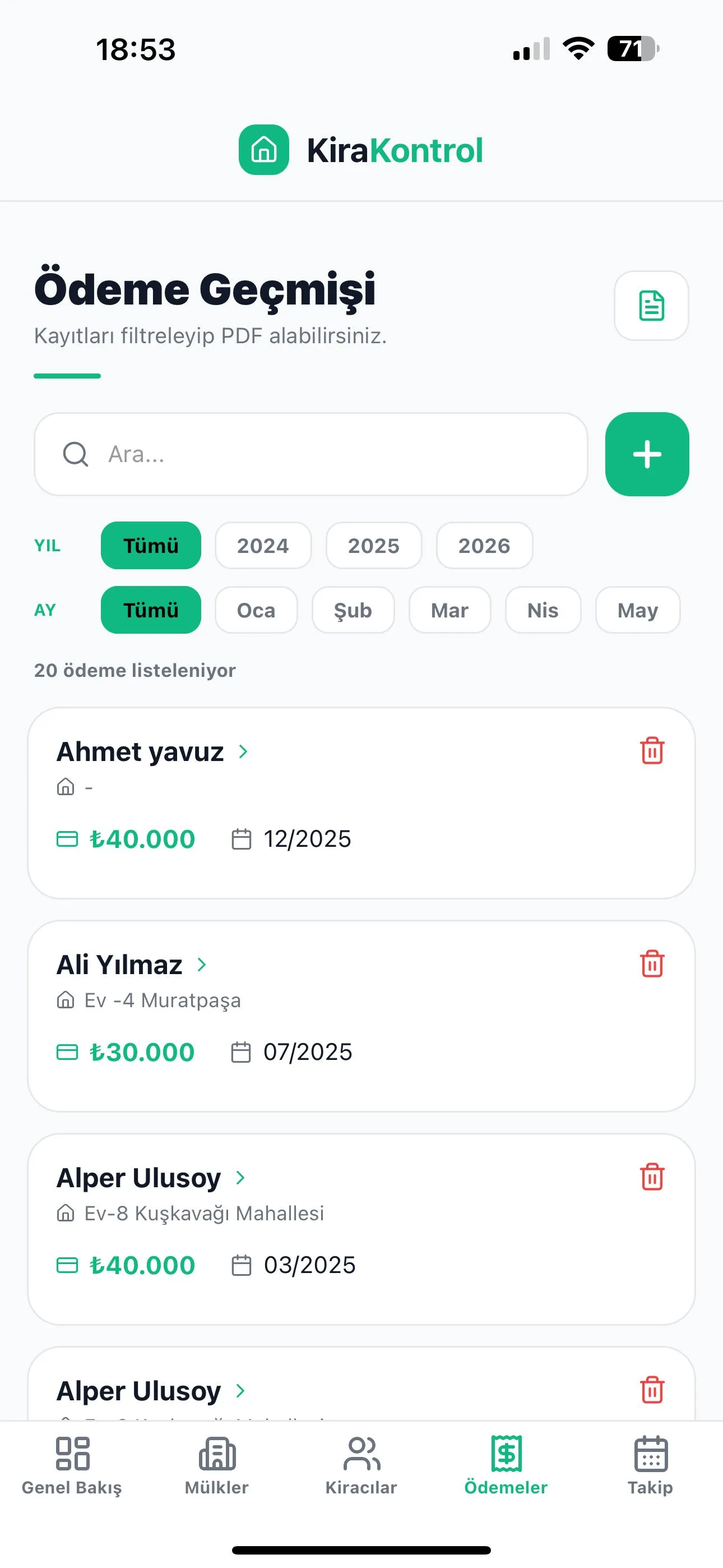
Task: Expand Alper Ulusoy's payment details
Action: [240, 1178]
